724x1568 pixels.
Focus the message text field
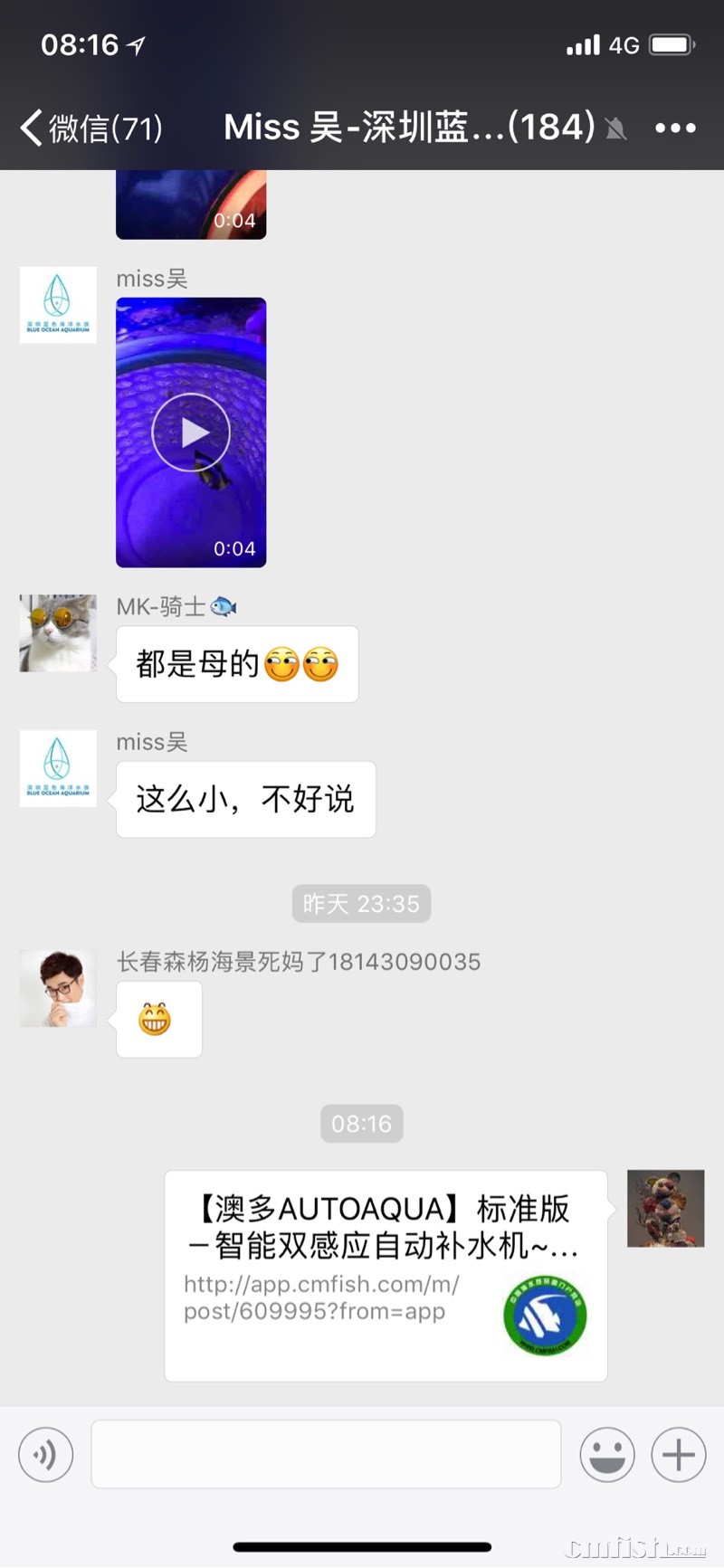(x=326, y=1454)
